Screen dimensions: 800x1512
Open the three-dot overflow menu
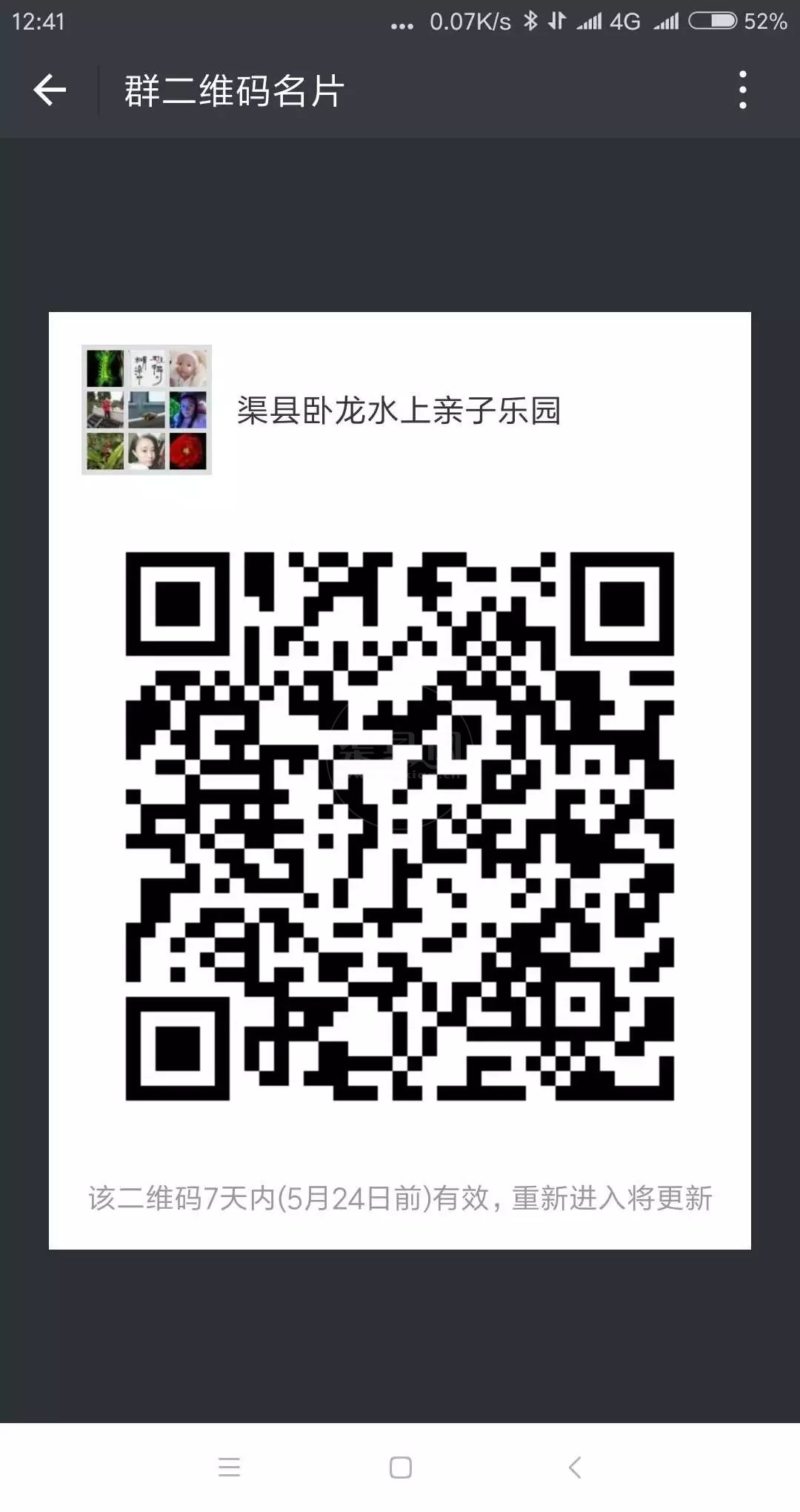point(742,90)
